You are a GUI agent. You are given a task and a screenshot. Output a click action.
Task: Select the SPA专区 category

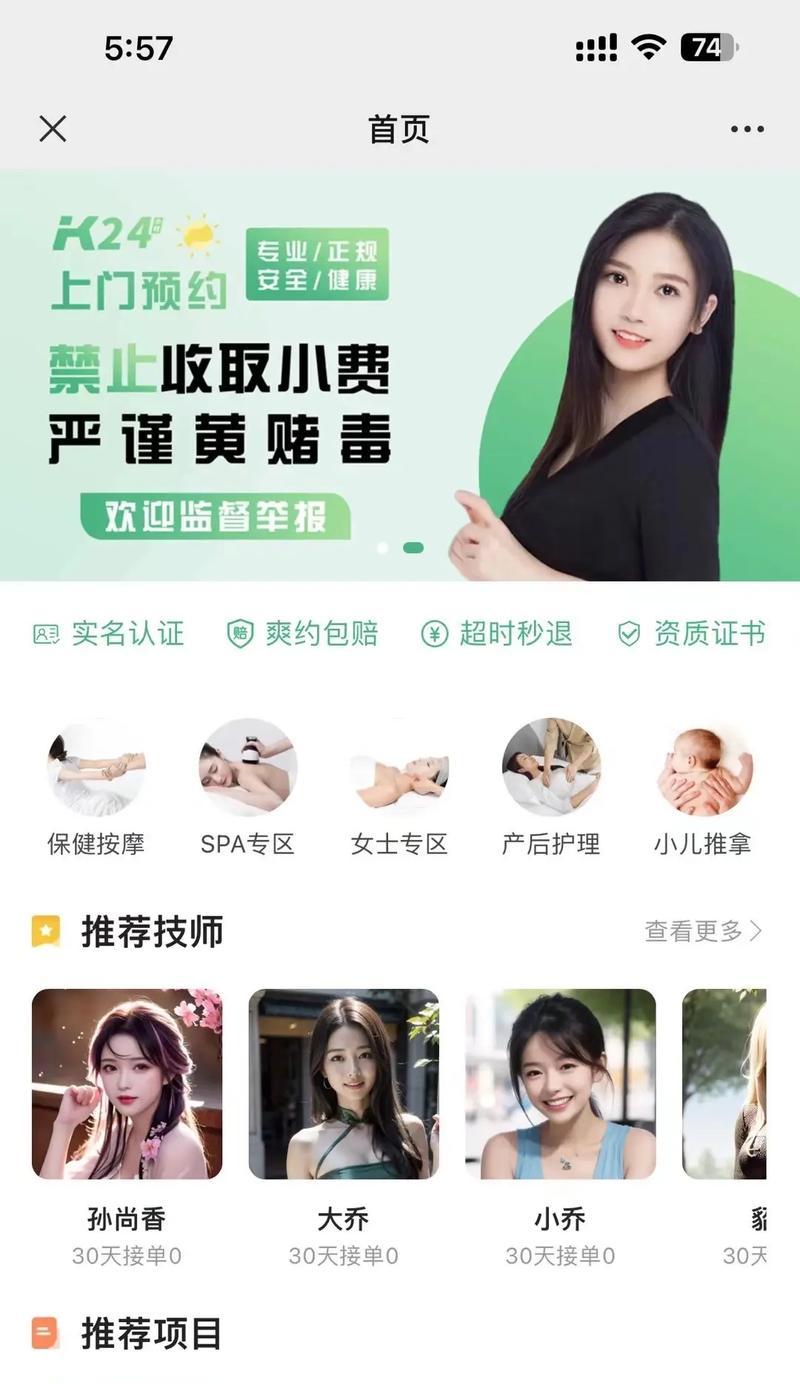click(247, 787)
